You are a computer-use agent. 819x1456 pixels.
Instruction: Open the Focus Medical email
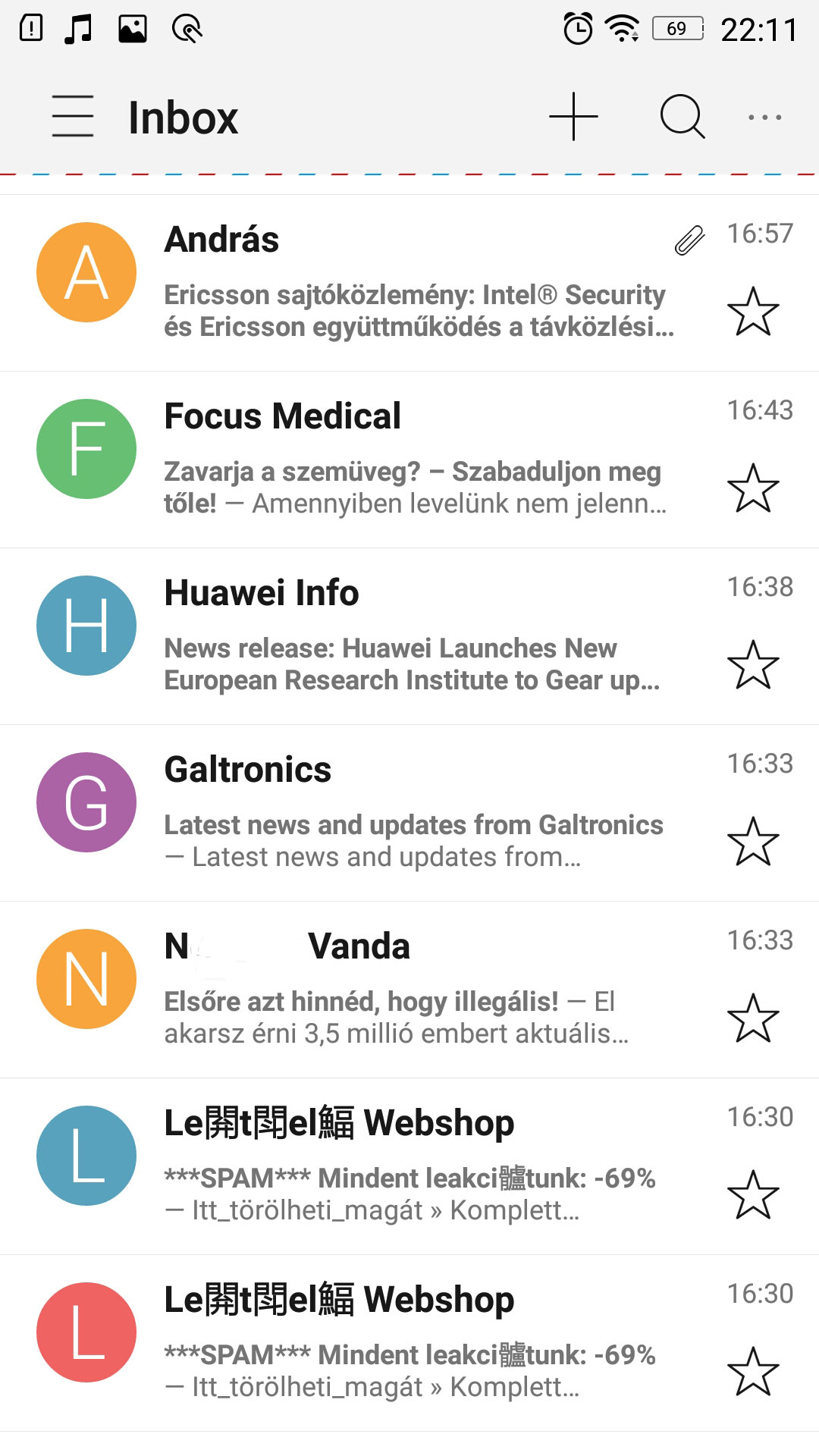click(409, 460)
